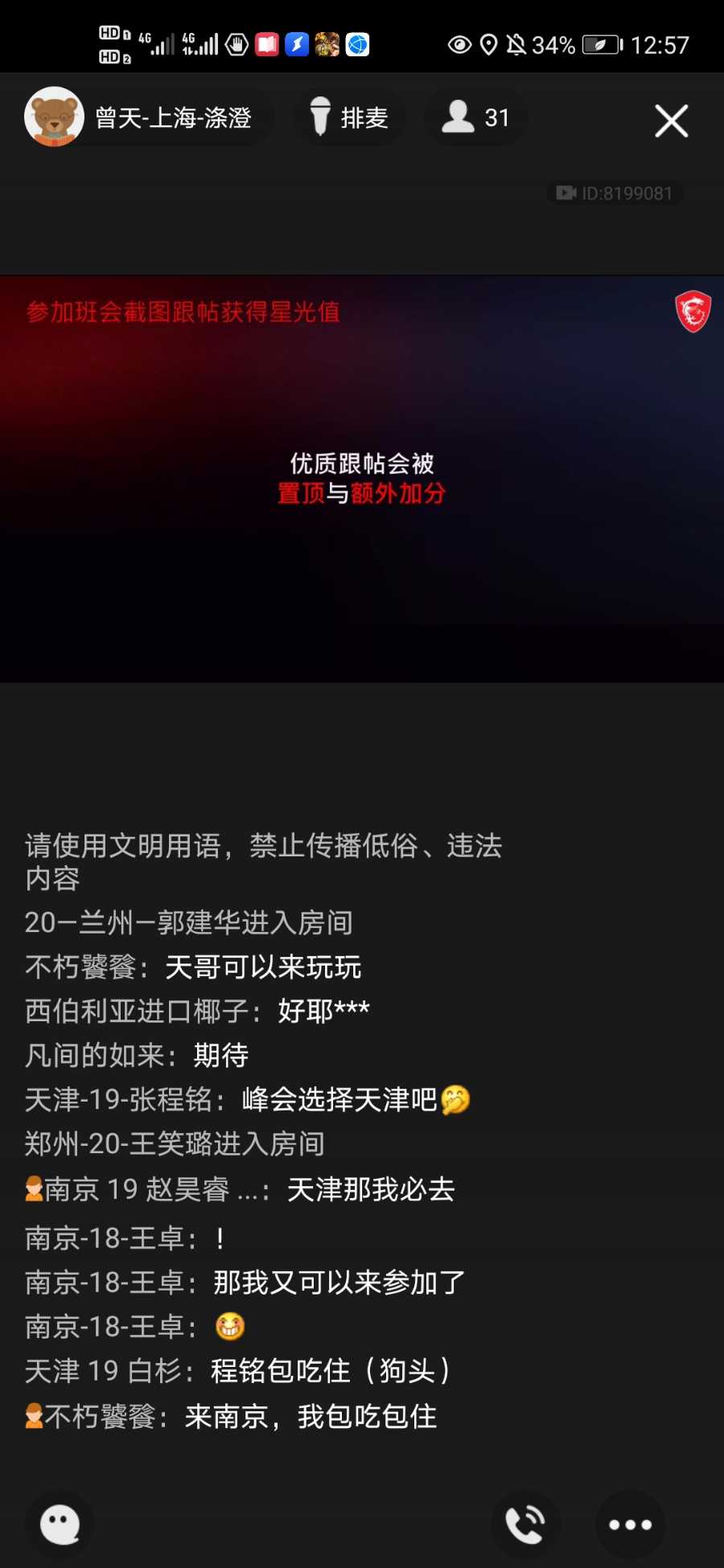Open the chat emoji message button

60,1523
